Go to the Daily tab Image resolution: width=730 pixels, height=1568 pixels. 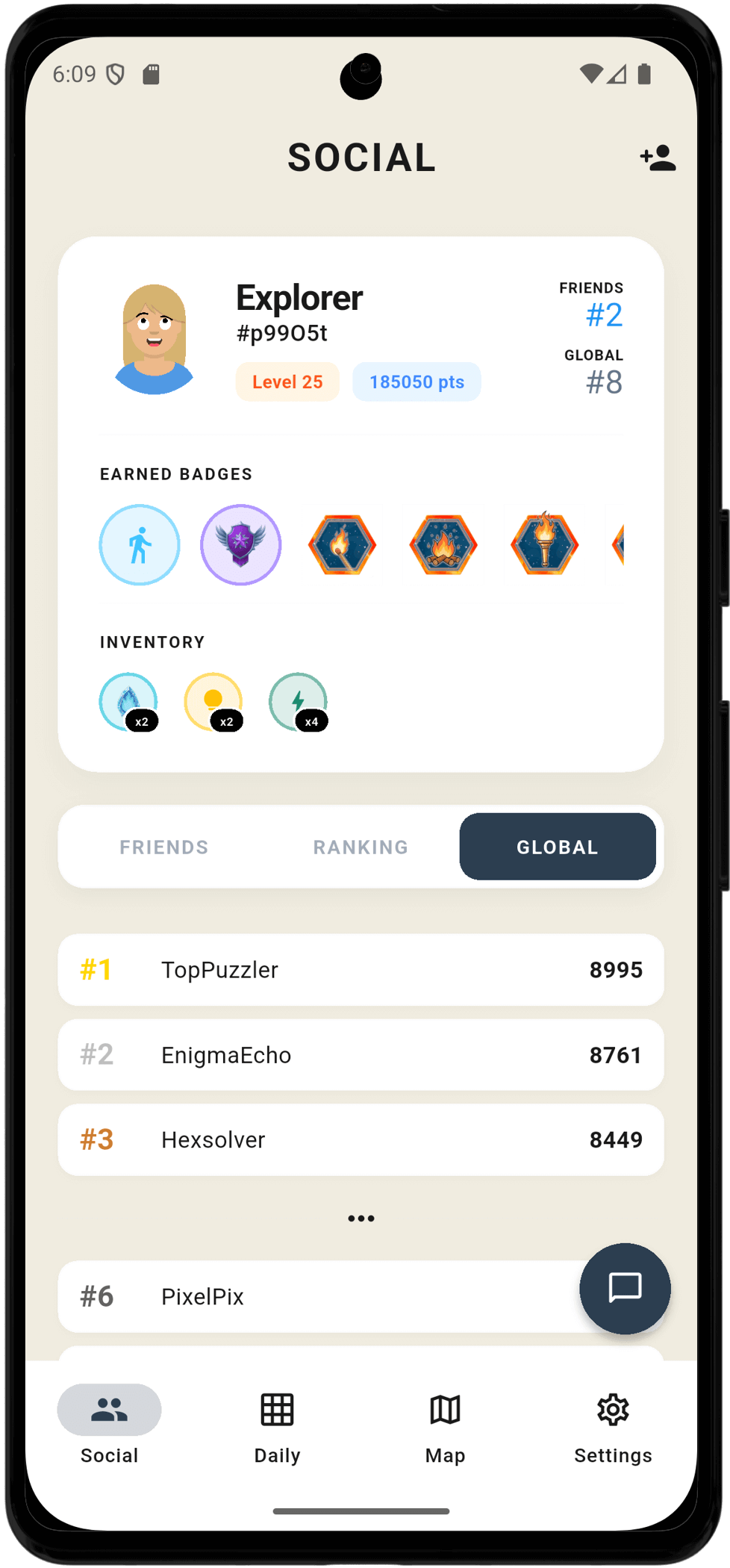(277, 1428)
